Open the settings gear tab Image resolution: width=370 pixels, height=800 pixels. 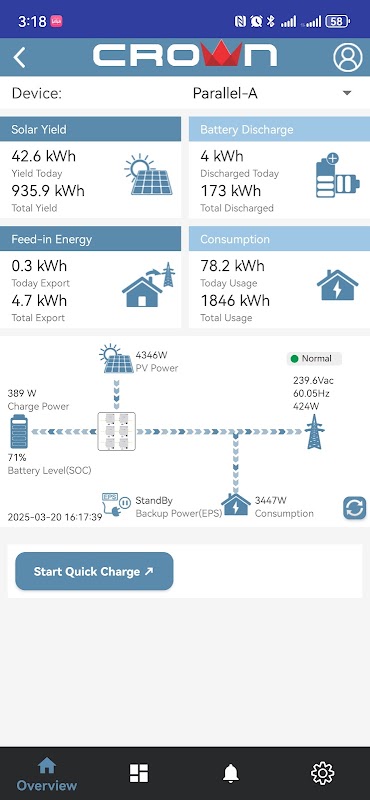coord(323,773)
